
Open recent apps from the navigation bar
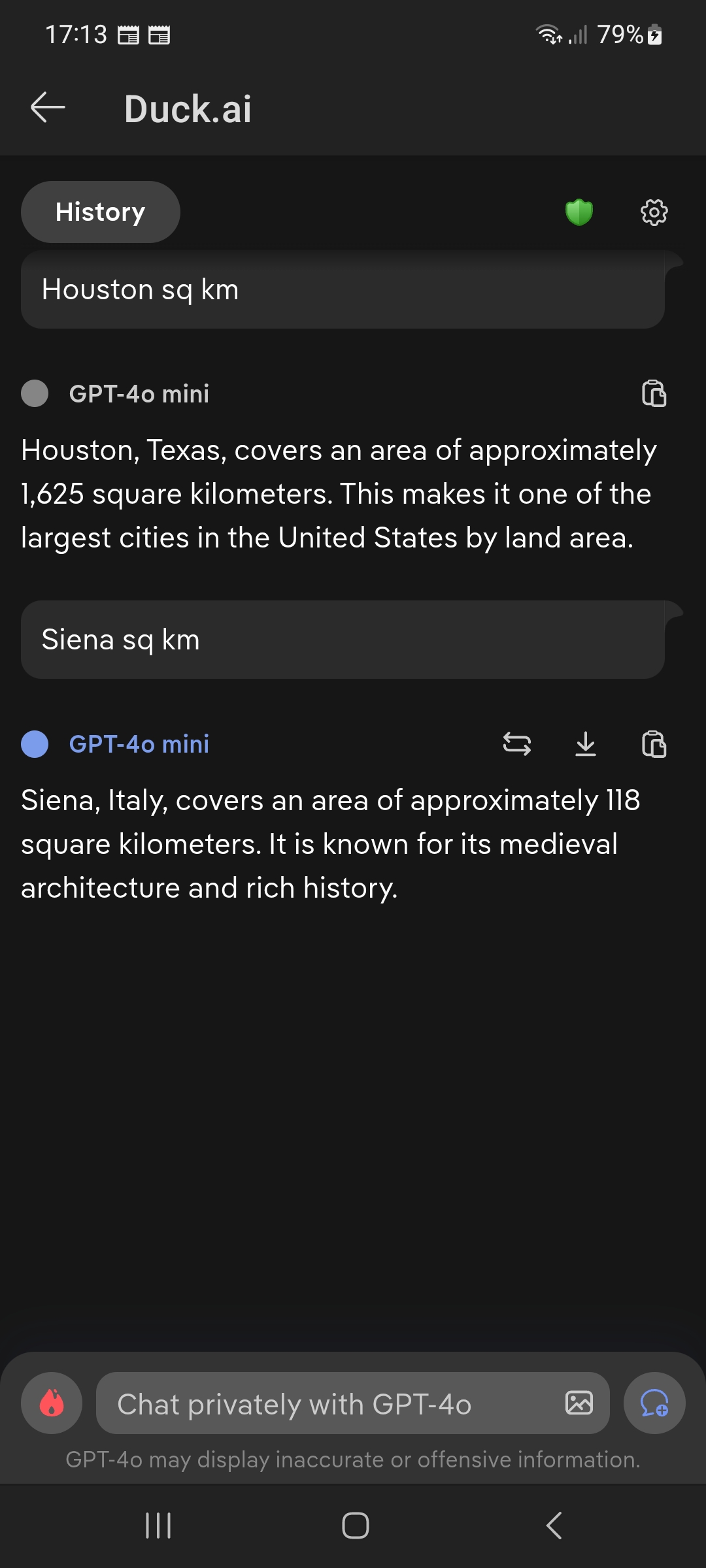158,1526
